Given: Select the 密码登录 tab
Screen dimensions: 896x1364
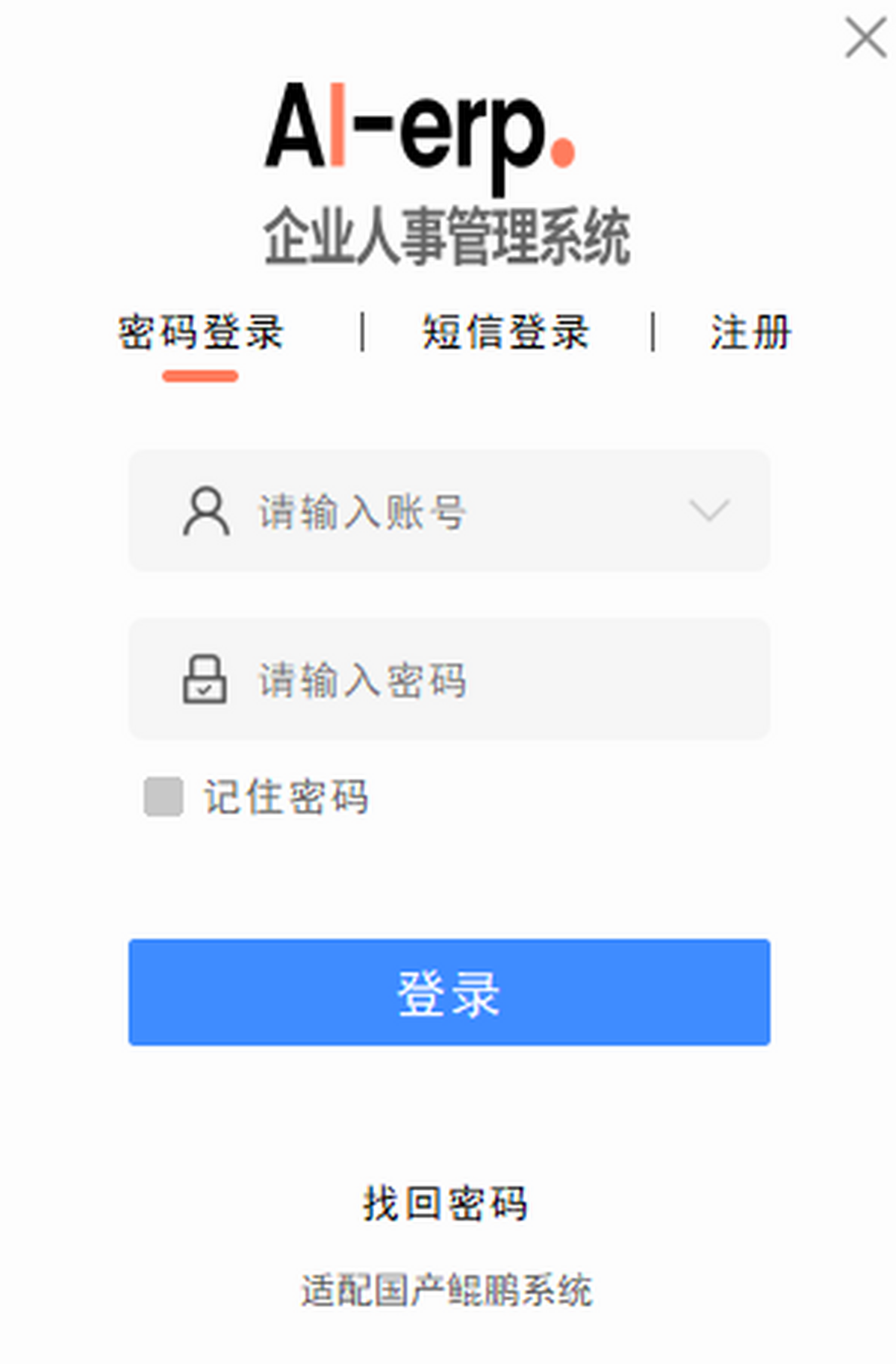Looking at the screenshot, I should point(201,332).
